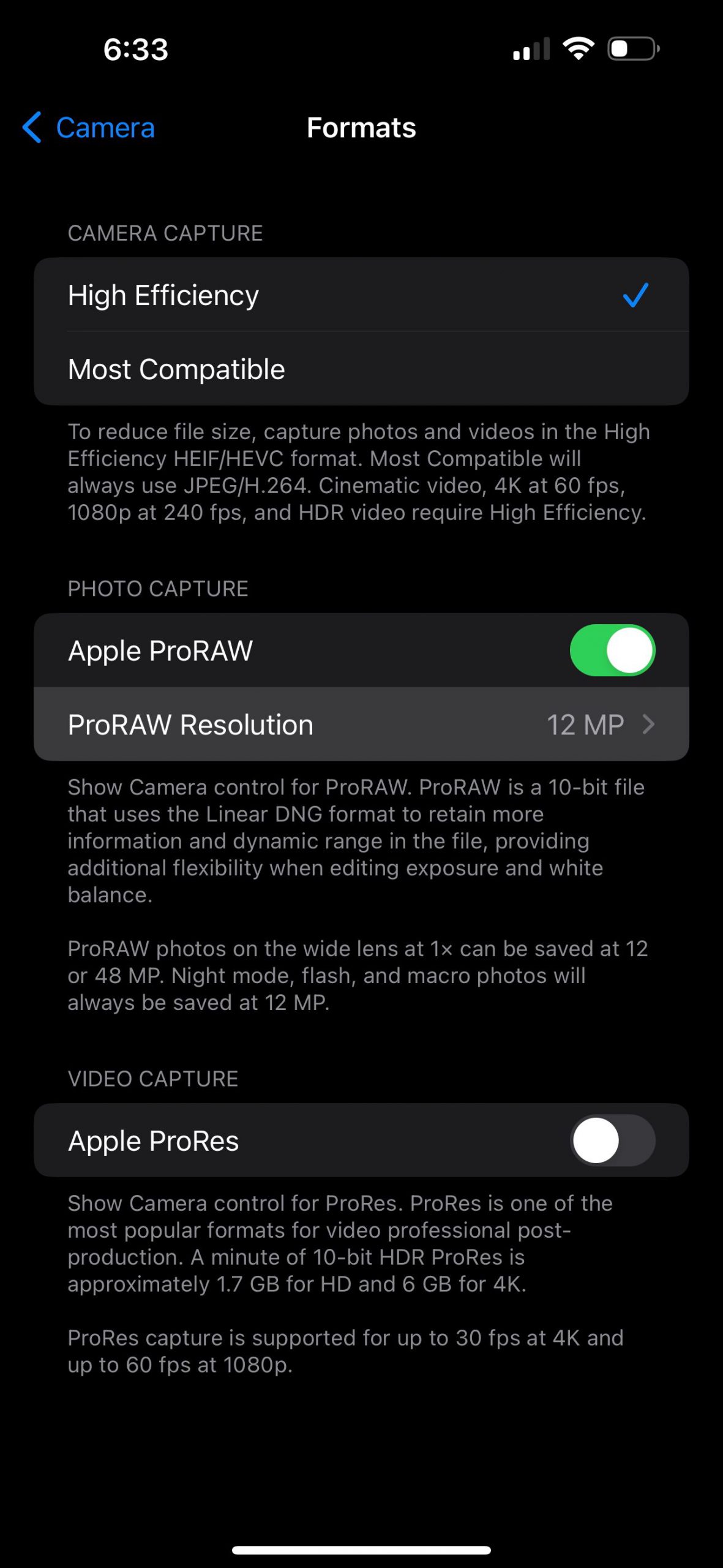Image resolution: width=723 pixels, height=1568 pixels.
Task: Open the ProRAW Resolution setting
Action: coord(361,725)
